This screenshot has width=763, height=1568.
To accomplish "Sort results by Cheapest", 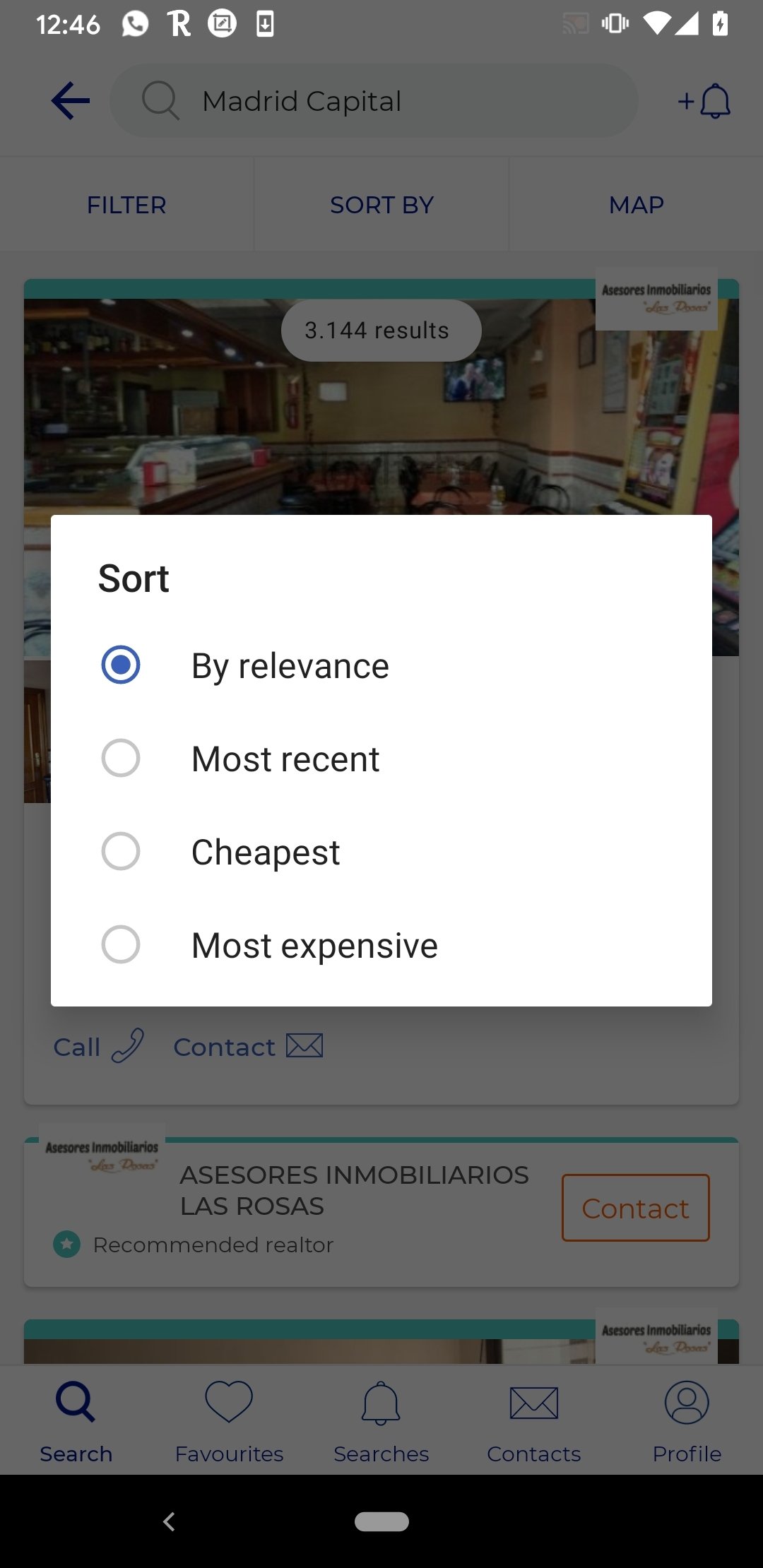I will point(381,852).
